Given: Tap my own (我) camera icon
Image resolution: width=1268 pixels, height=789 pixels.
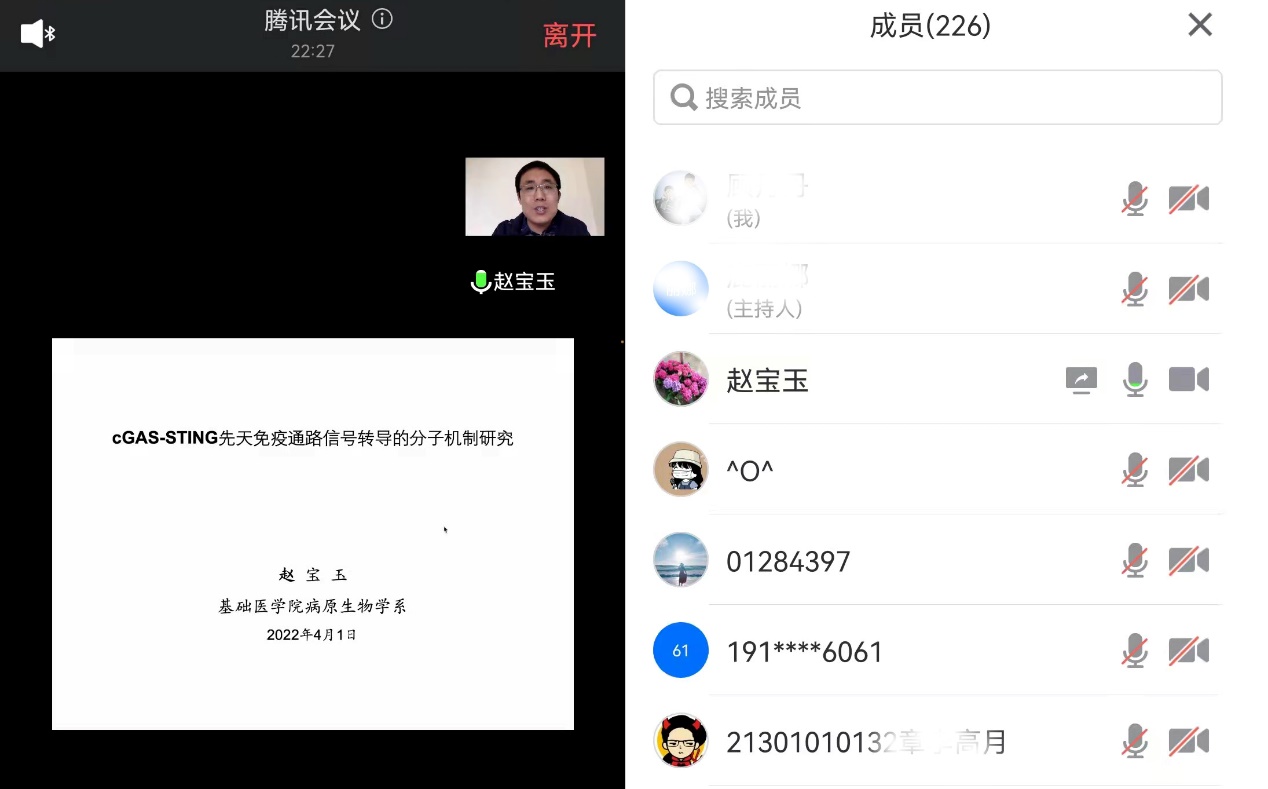Looking at the screenshot, I should [x=1188, y=199].
